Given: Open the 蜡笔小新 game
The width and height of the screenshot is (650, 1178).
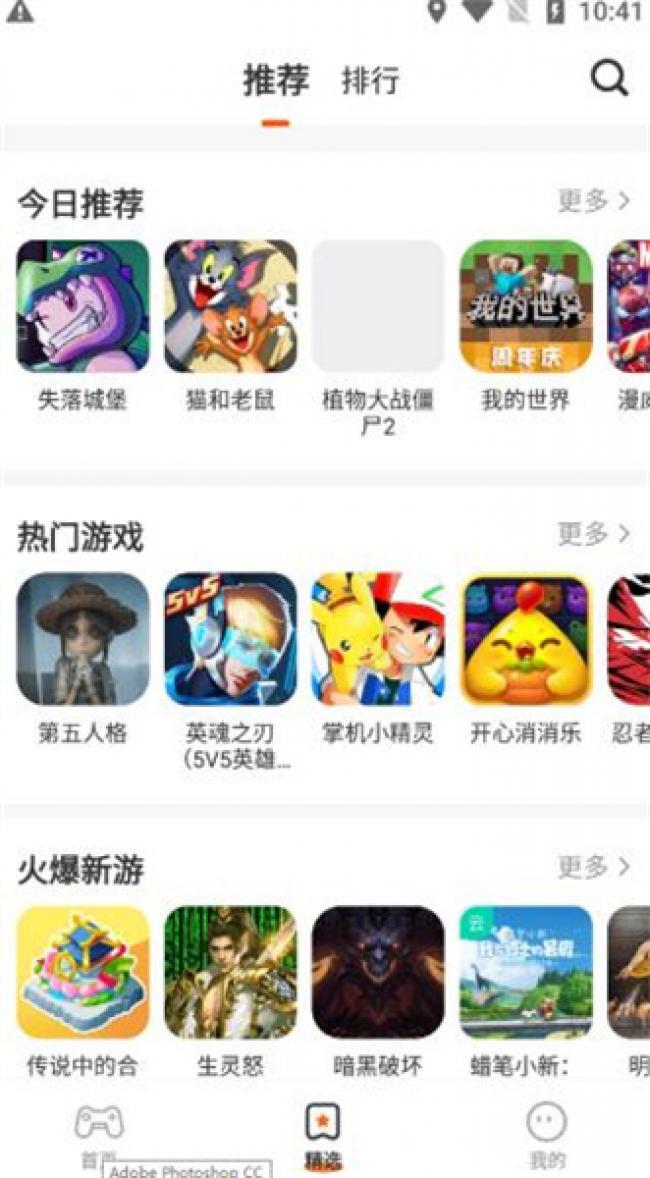Looking at the screenshot, I should tap(525, 972).
